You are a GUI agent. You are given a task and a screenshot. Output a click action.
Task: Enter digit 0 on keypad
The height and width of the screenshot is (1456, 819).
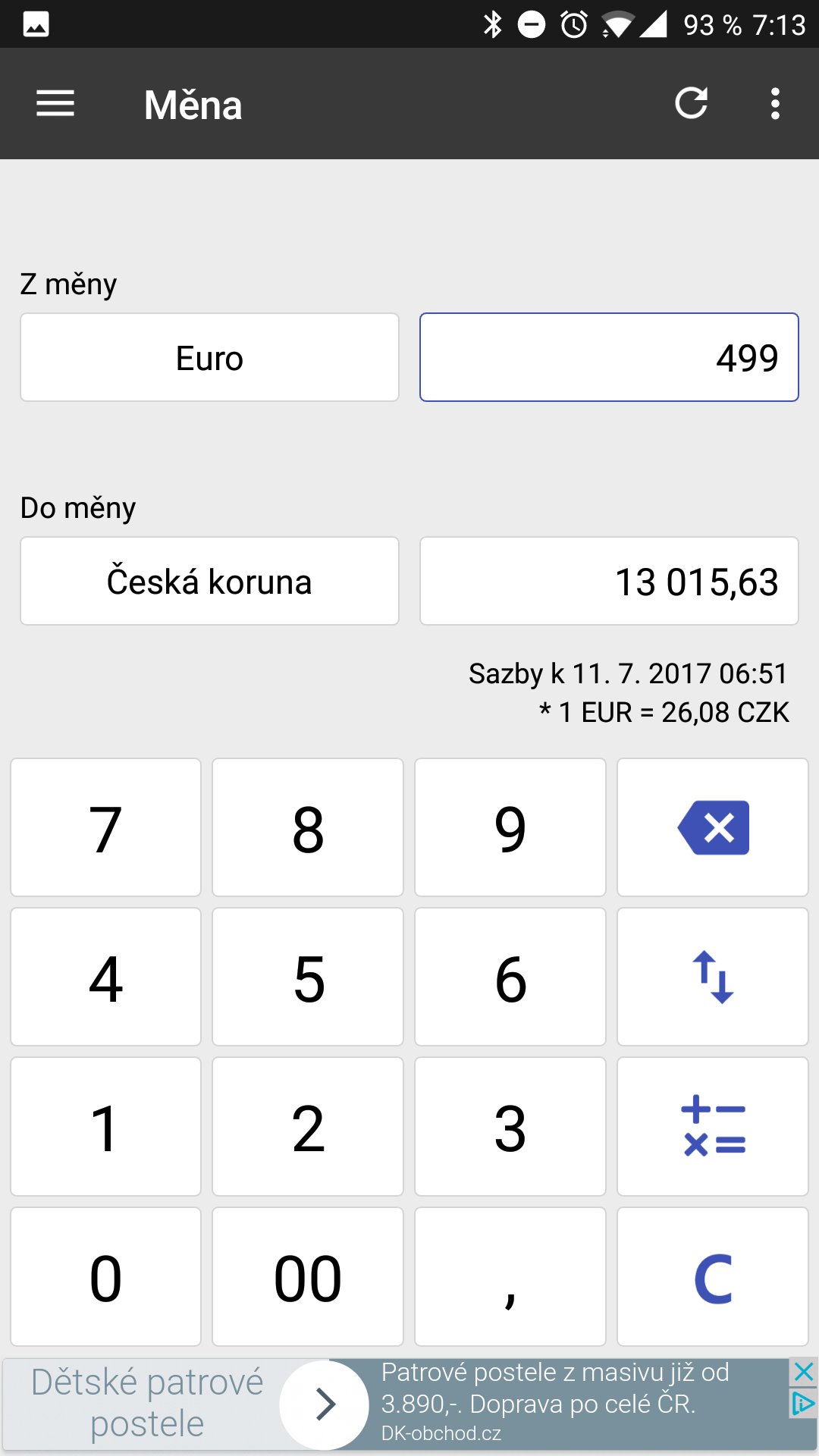click(x=105, y=1276)
